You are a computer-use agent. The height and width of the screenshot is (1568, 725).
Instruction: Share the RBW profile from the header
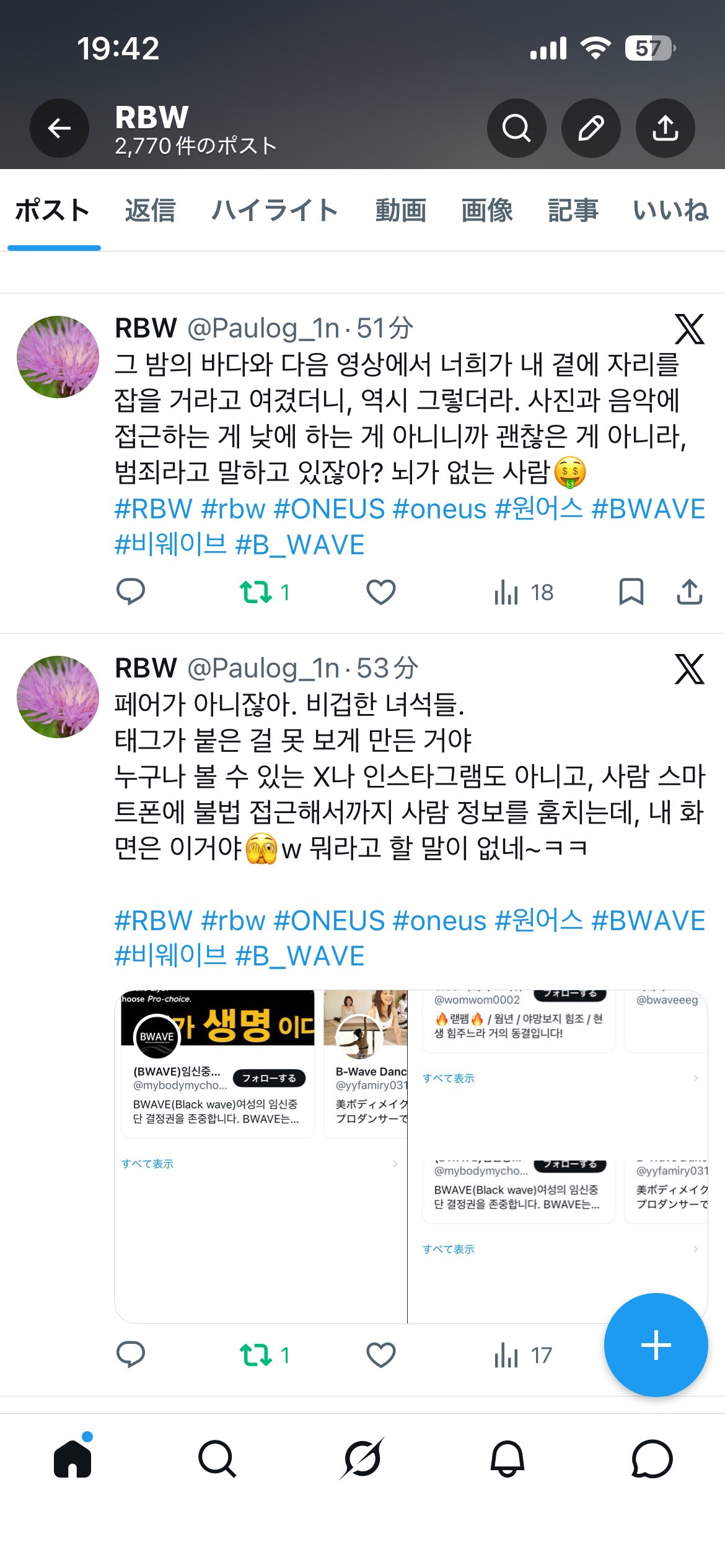665,128
